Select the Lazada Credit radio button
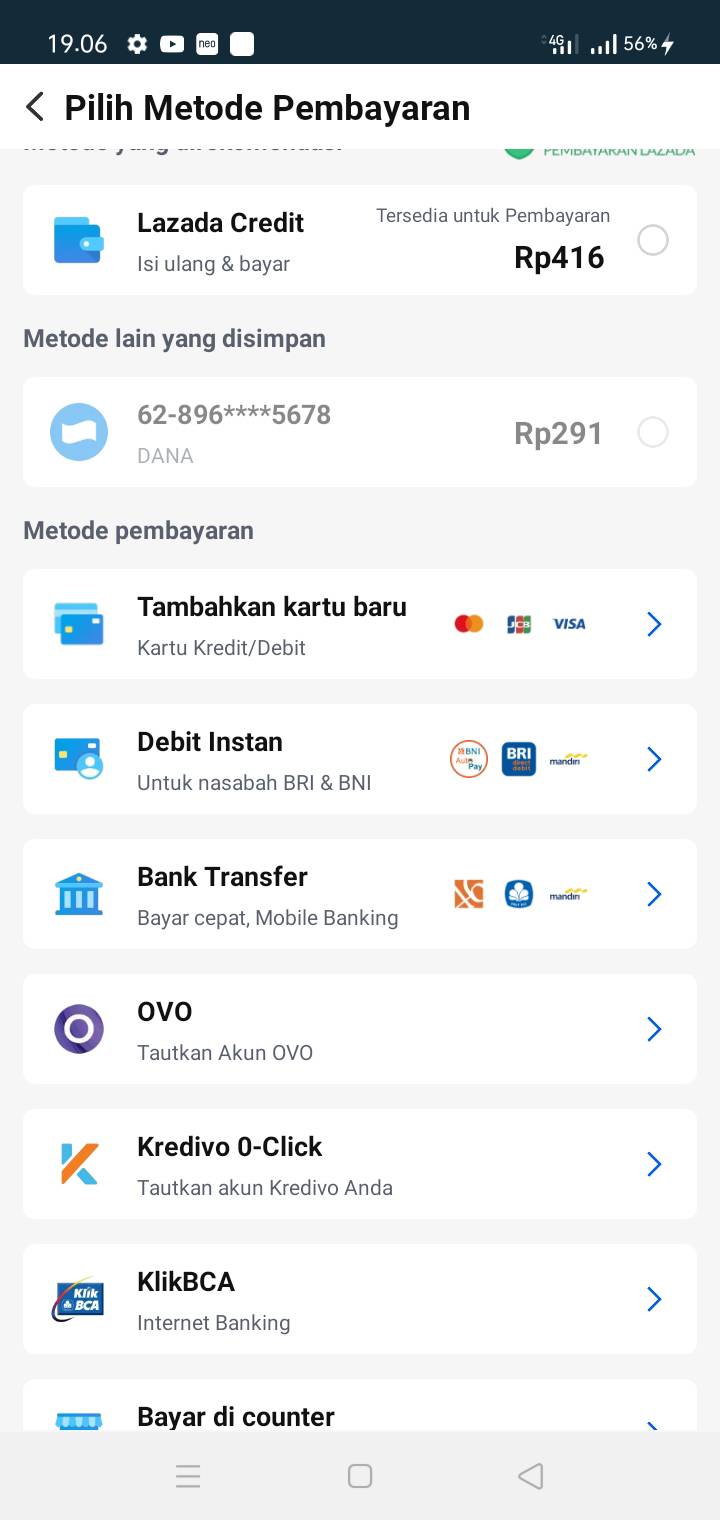The height and width of the screenshot is (1520, 720). pyautogui.click(x=653, y=240)
